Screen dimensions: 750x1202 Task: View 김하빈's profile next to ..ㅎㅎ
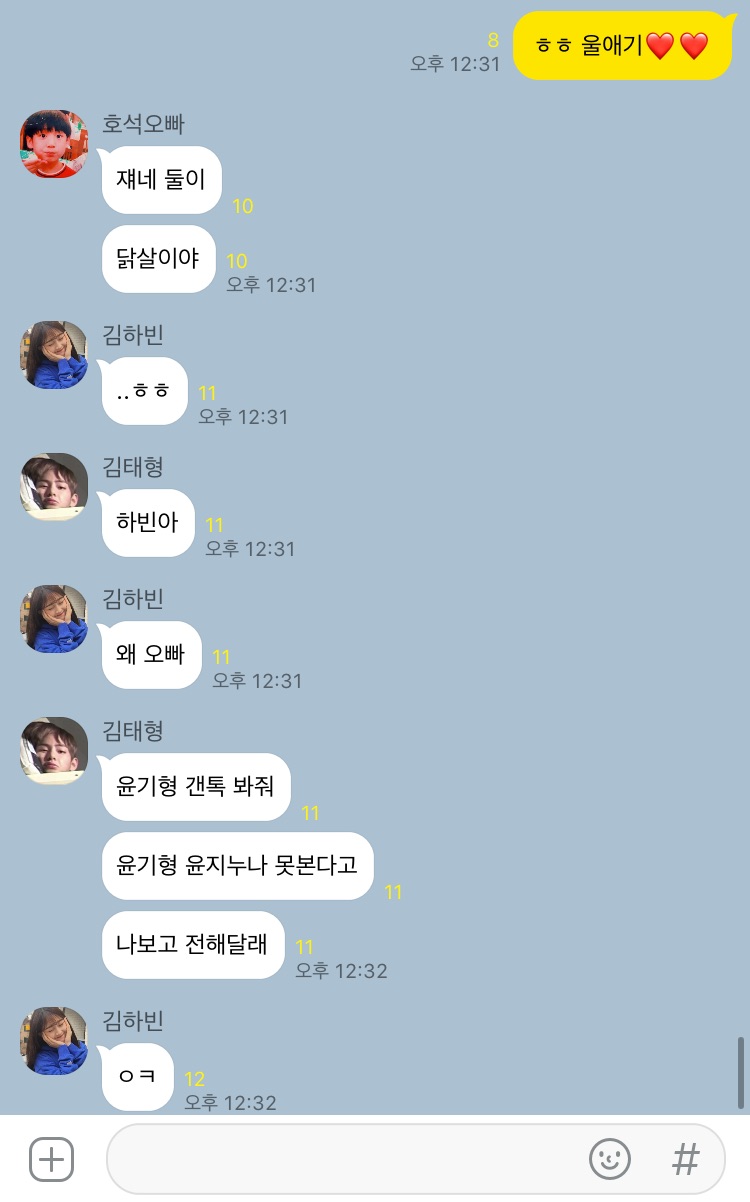coord(54,355)
